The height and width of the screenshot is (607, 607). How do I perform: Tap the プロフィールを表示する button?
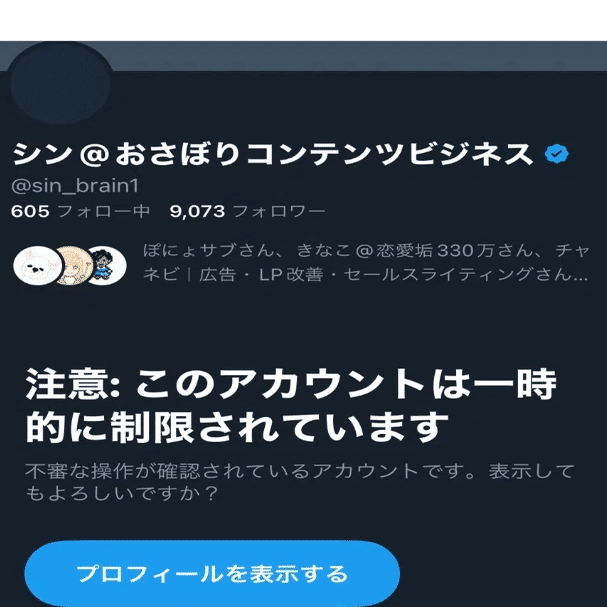[x=212, y=573]
